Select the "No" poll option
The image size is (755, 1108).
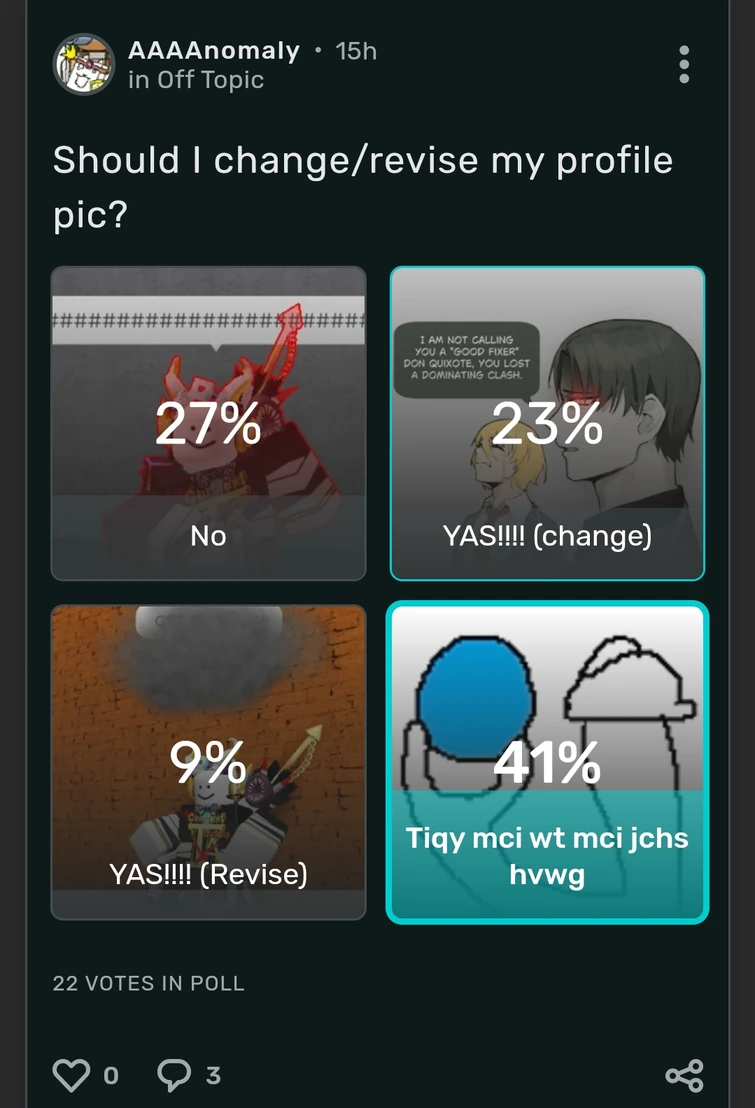pos(208,423)
